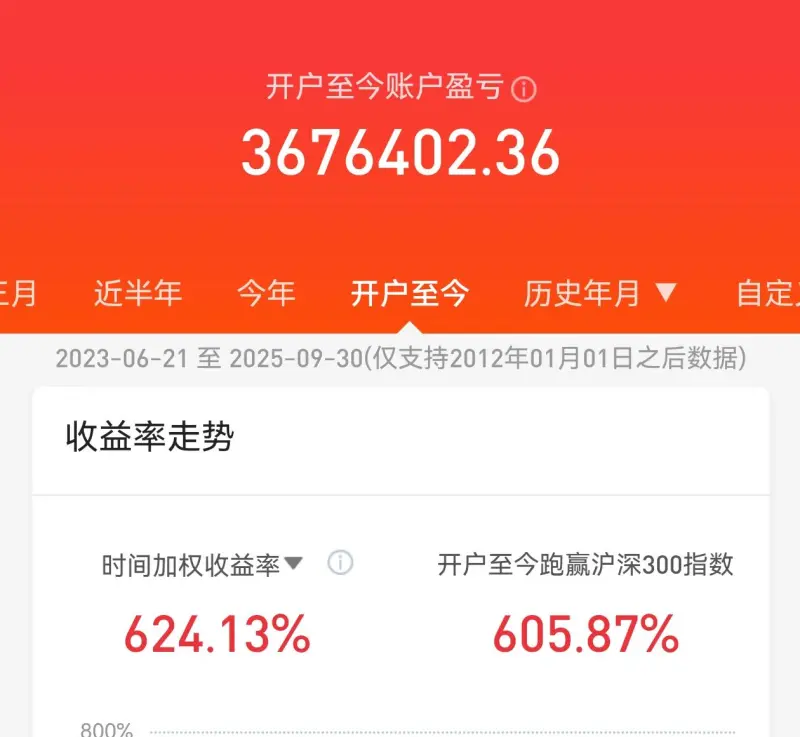Viewport: 800px width, 737px height.
Task: Tap the info icon next to 时间加权收益率
Action: click(340, 564)
